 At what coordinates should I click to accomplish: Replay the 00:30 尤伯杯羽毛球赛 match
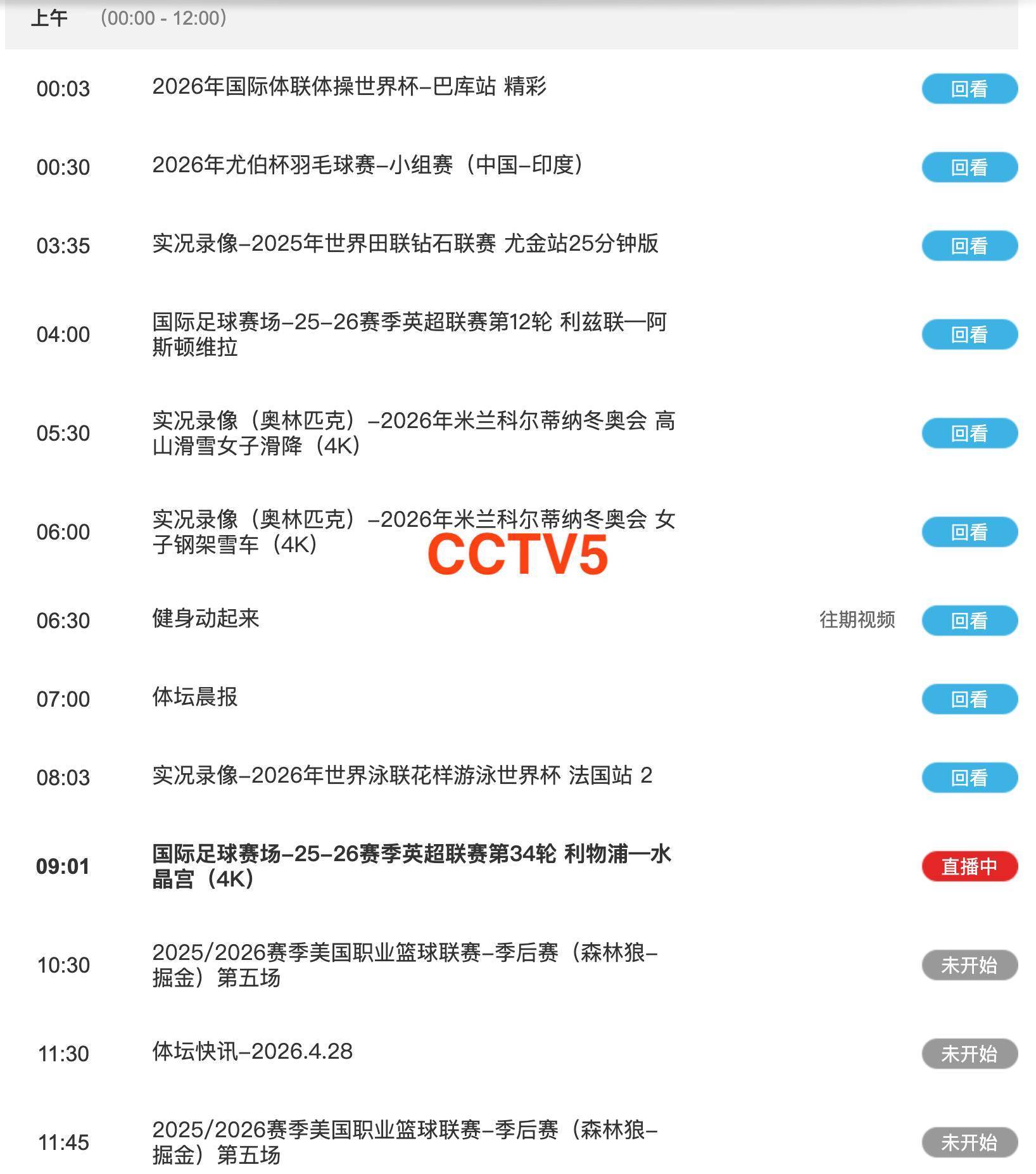pyautogui.click(x=969, y=167)
